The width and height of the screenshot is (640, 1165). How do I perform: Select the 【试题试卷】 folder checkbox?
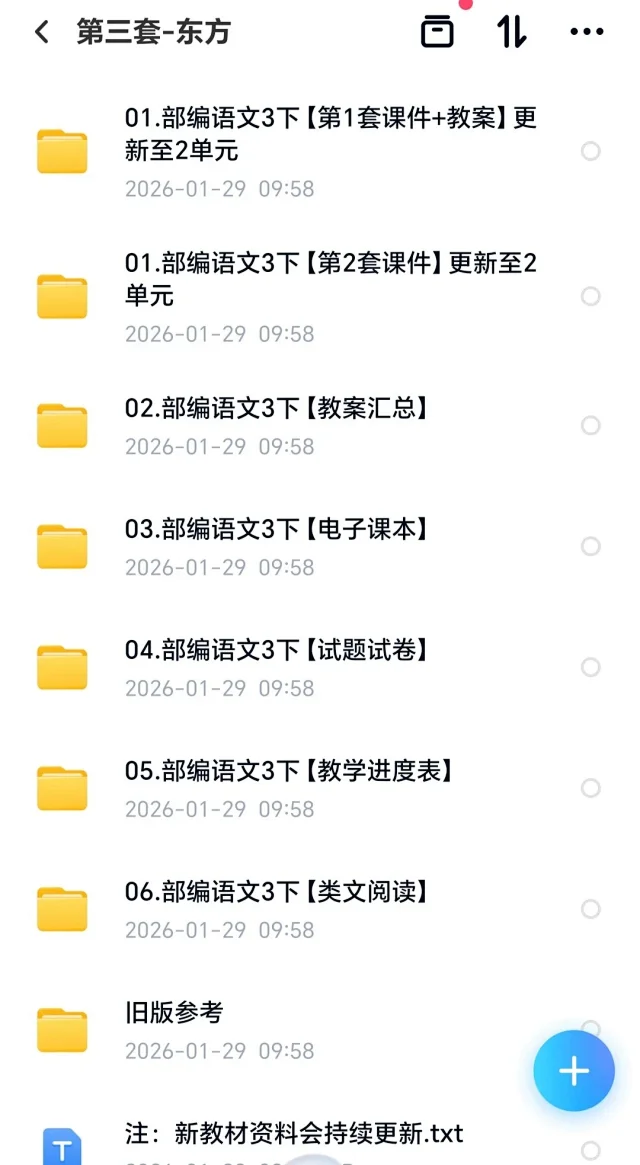[591, 668]
